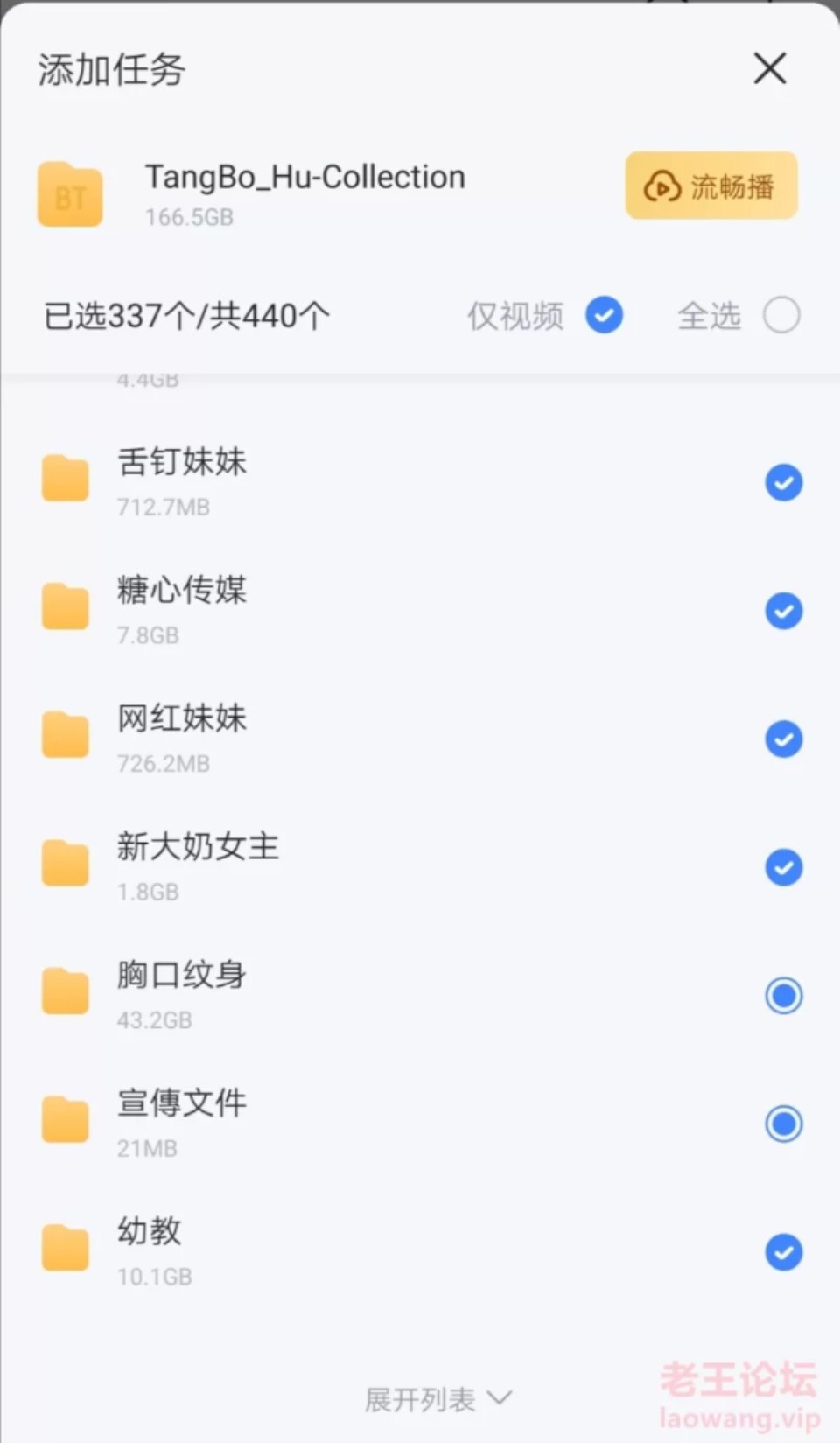Toggle partial selection on 宣傳文件 folder
The height and width of the screenshot is (1443, 840).
pos(783,1124)
